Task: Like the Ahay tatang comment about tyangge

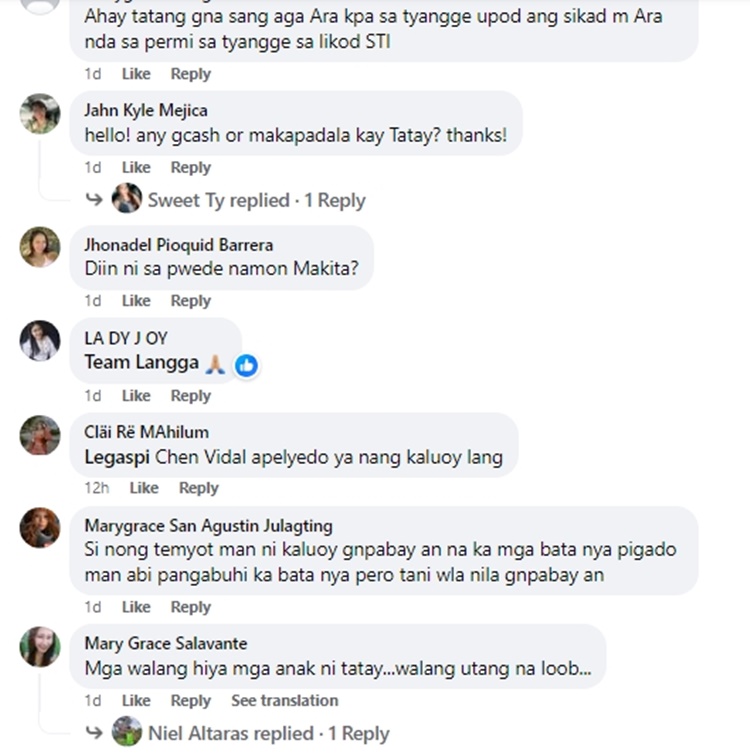Action: tap(136, 73)
